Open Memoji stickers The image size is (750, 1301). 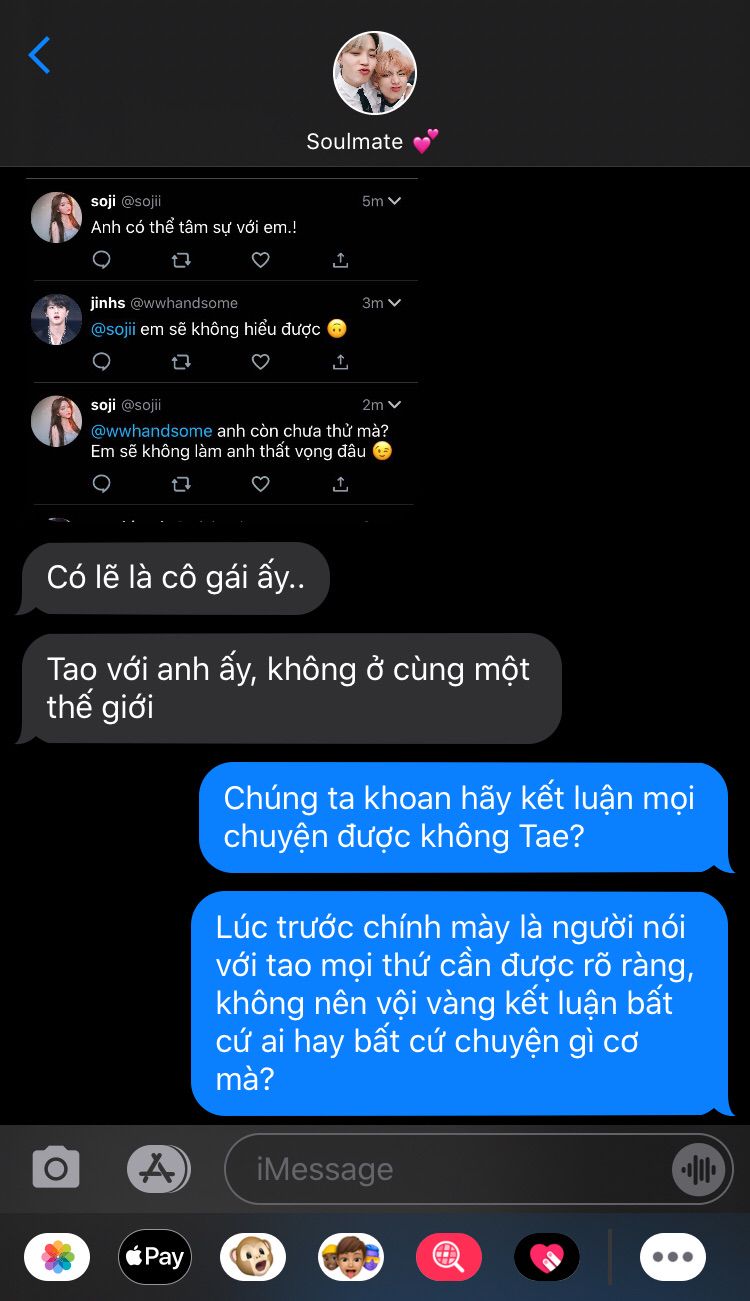[351, 1257]
